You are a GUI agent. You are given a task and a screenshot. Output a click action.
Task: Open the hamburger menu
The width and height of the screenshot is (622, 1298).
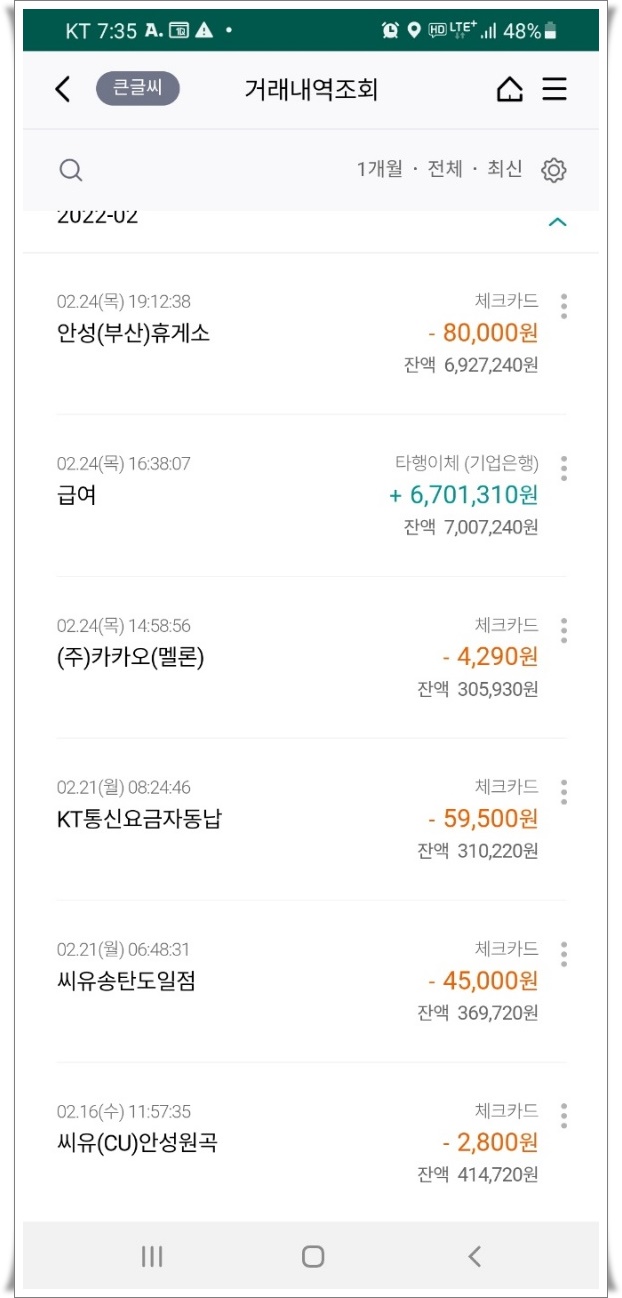[x=555, y=89]
